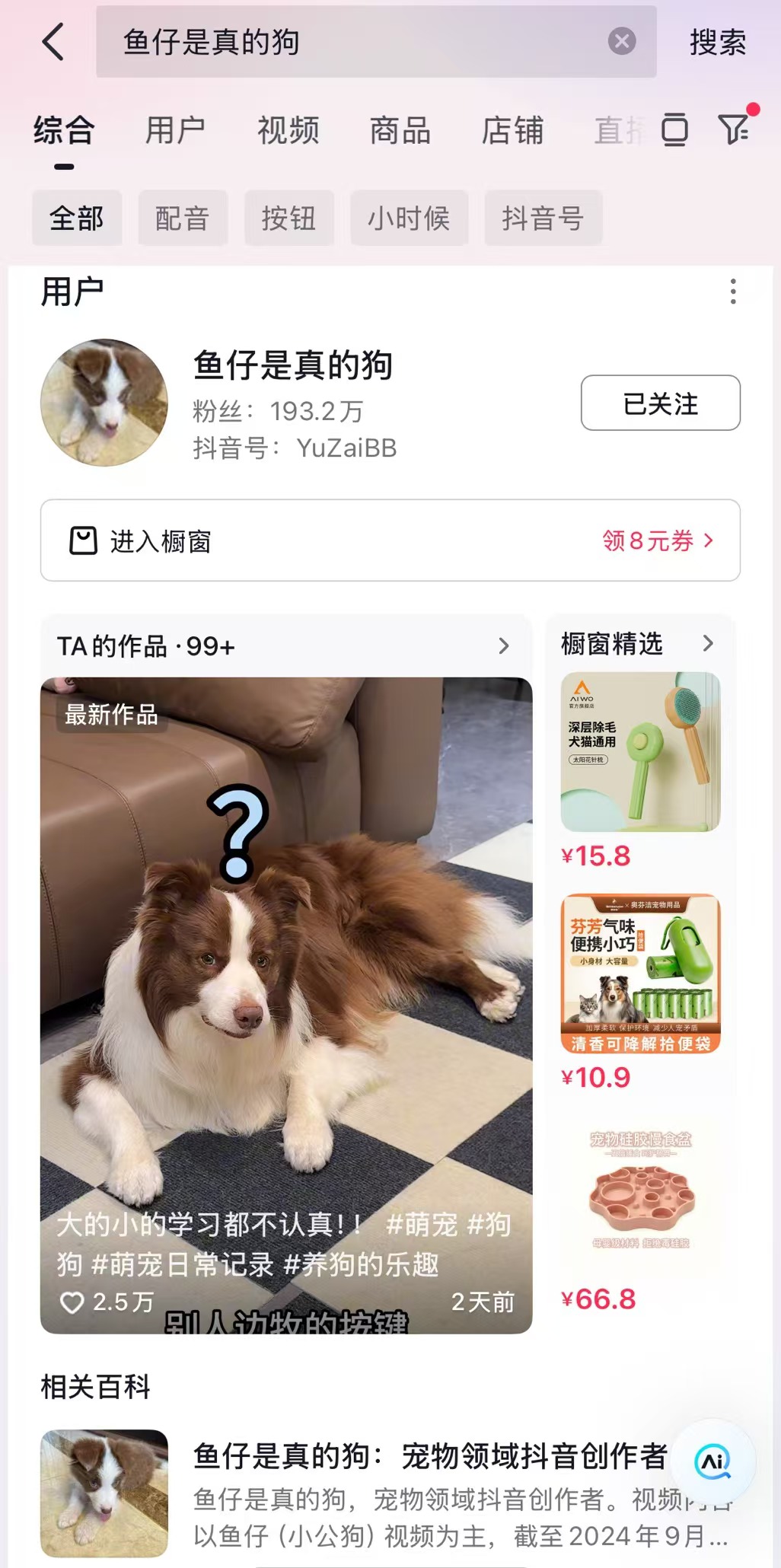
Task: Open the search filter icon
Action: (x=733, y=130)
